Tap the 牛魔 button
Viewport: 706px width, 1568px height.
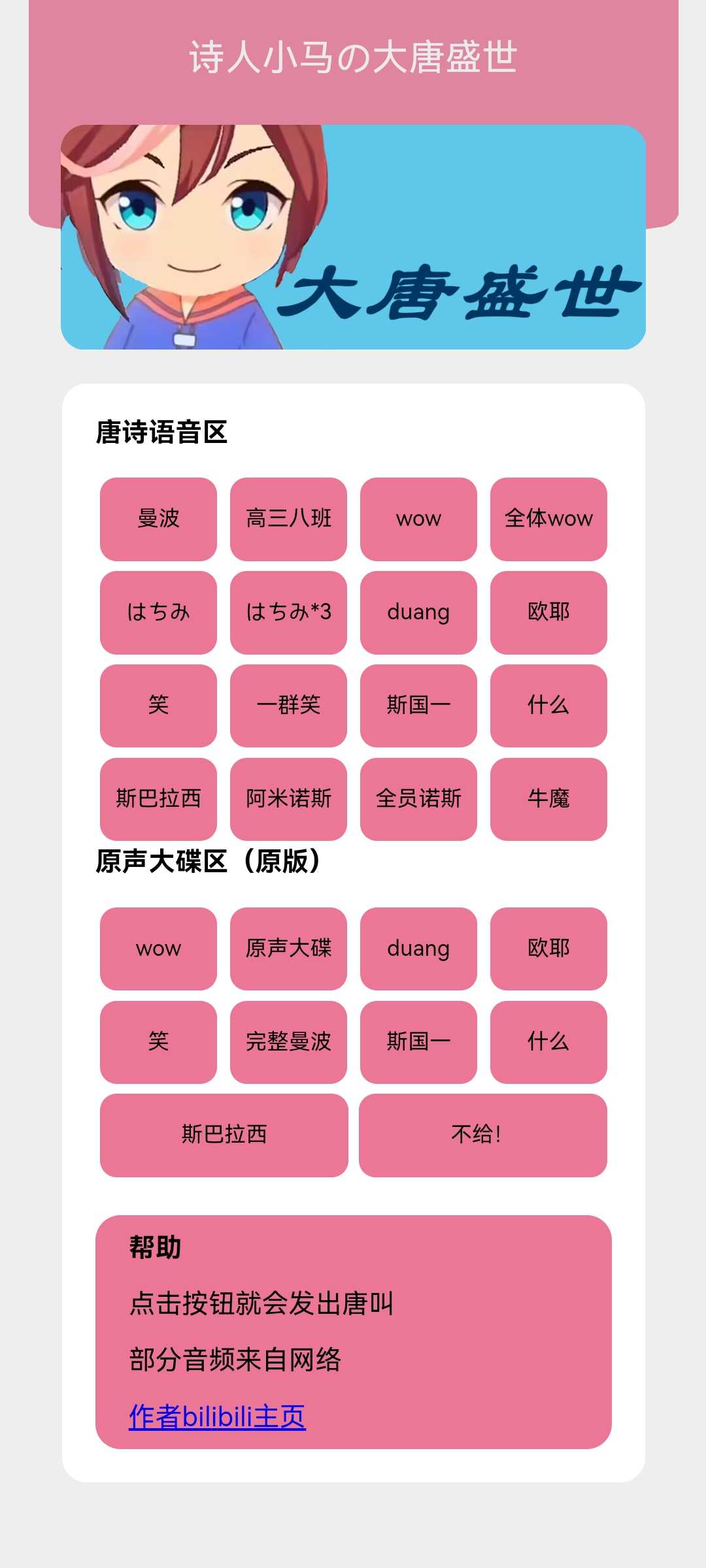point(548,799)
